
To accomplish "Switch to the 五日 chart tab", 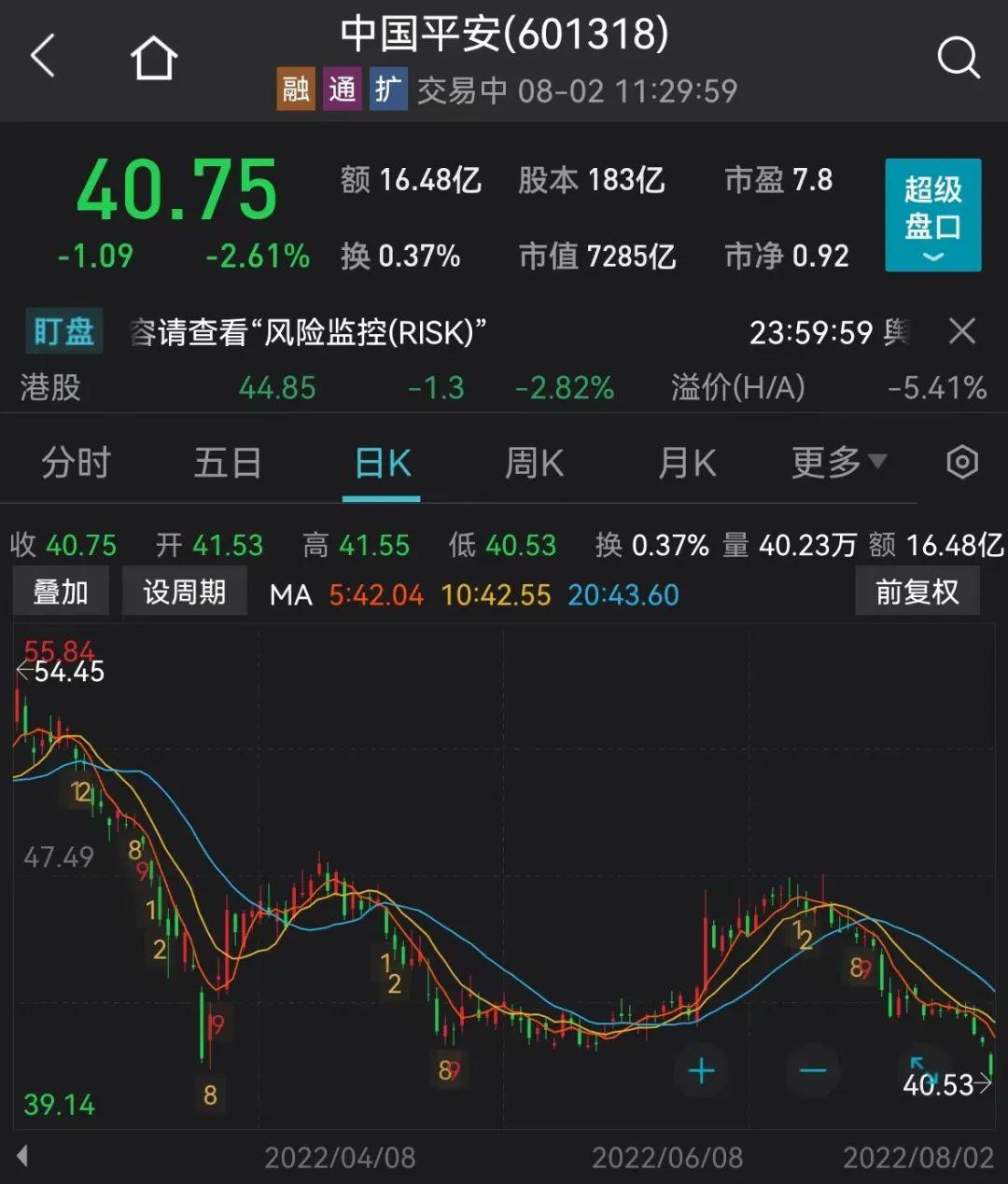I will tap(227, 463).
